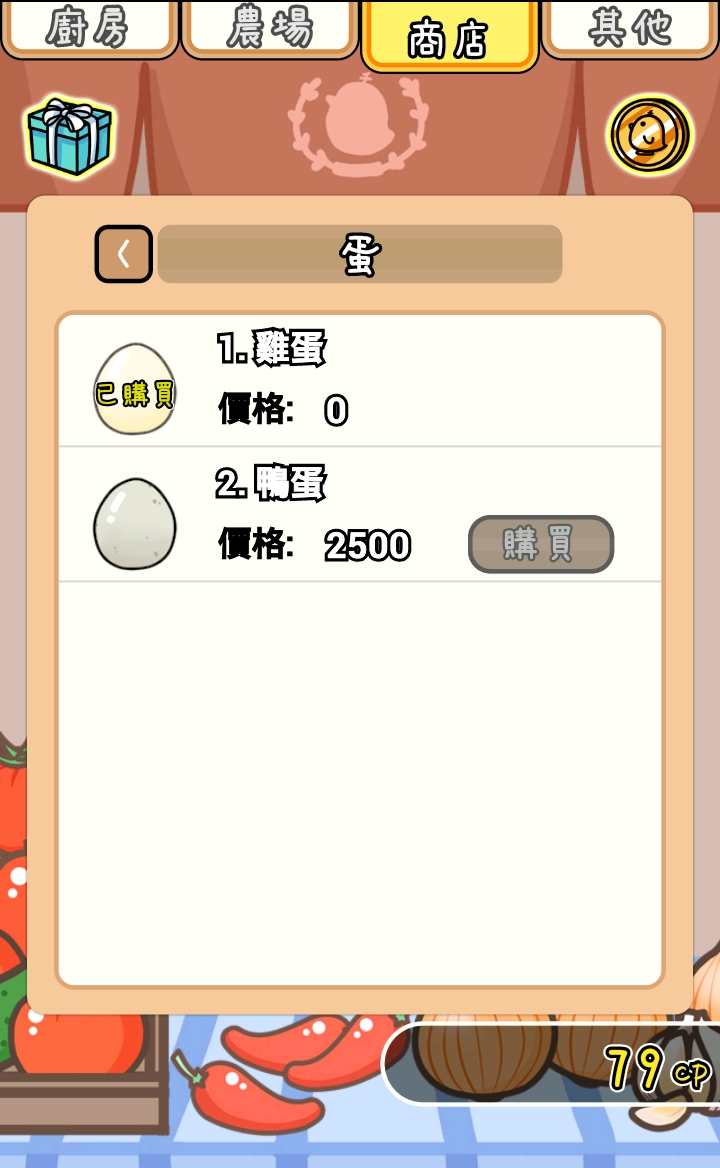Switch to the 廚房 tab
This screenshot has width=720, height=1168.
pos(89,28)
